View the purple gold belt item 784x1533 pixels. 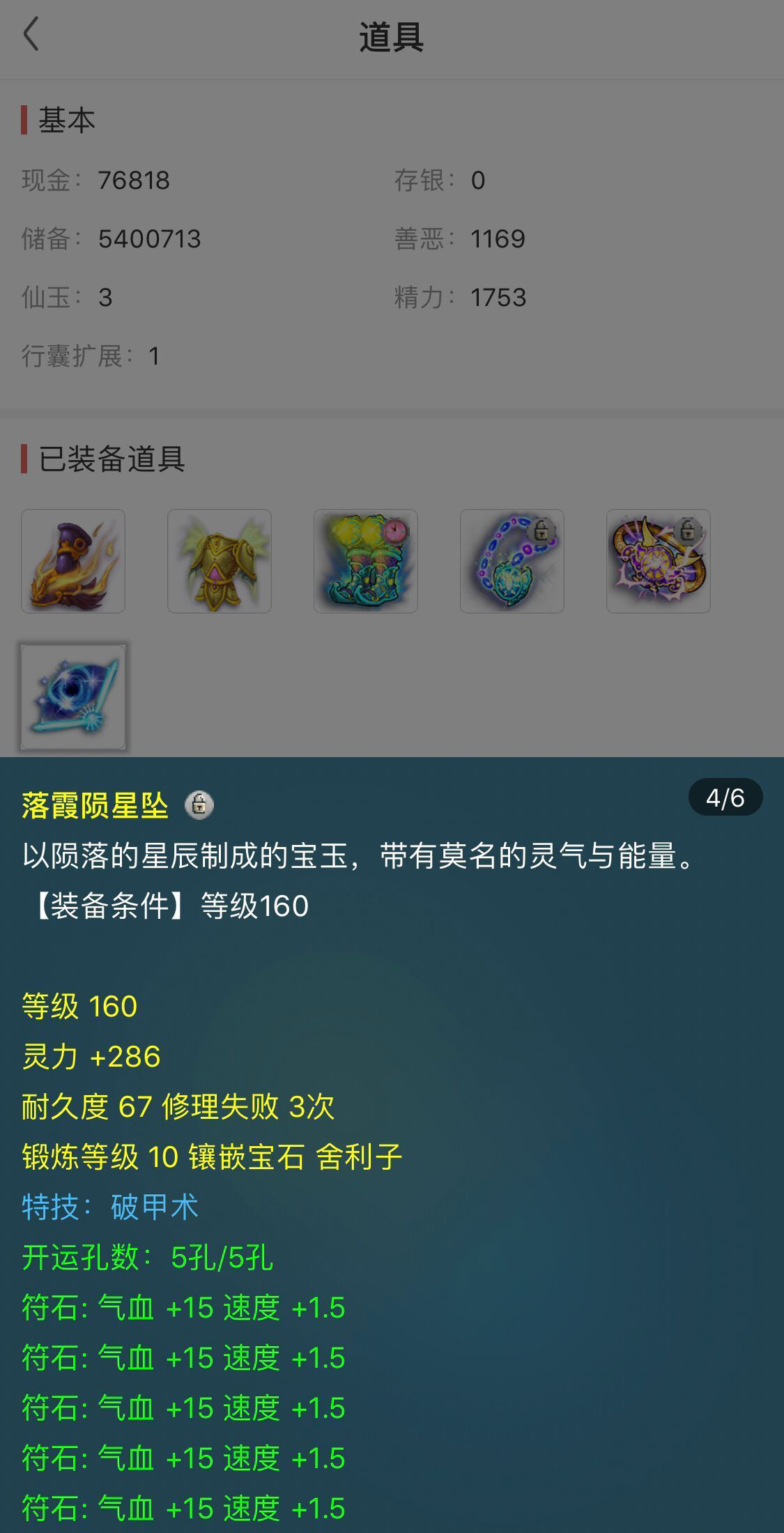pos(659,561)
